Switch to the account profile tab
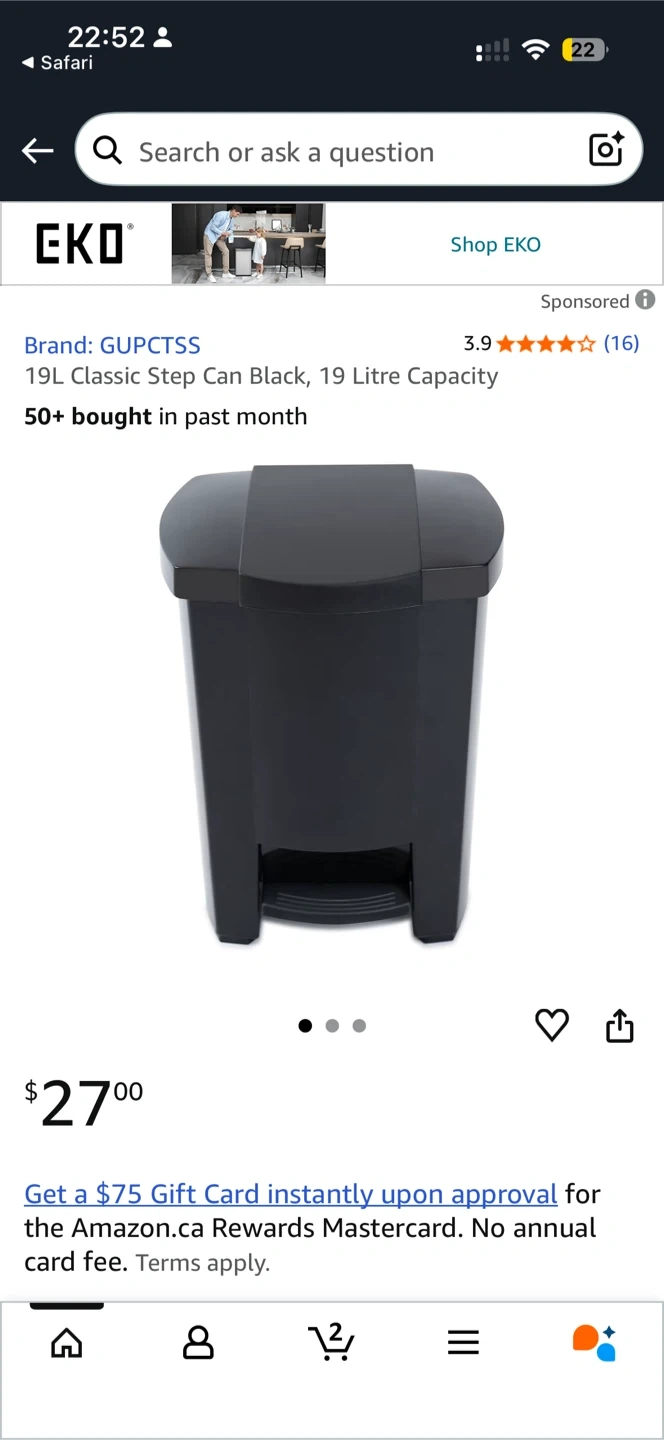664x1440 pixels. (x=198, y=1343)
